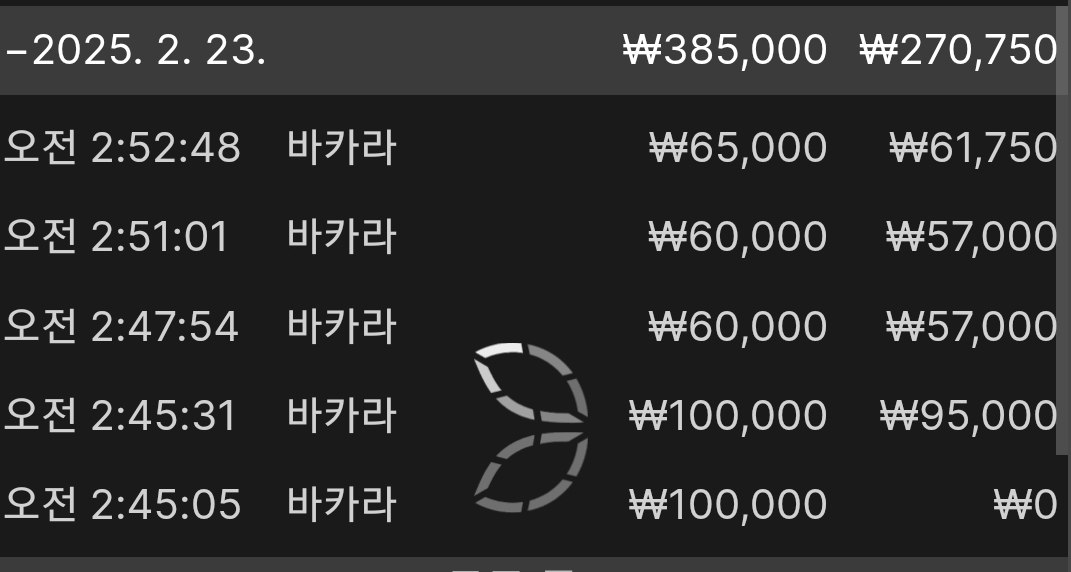This screenshot has width=1071, height=572.
Task: View details of the 오전 2:47:54 바카라 bet
Action: coord(340,326)
